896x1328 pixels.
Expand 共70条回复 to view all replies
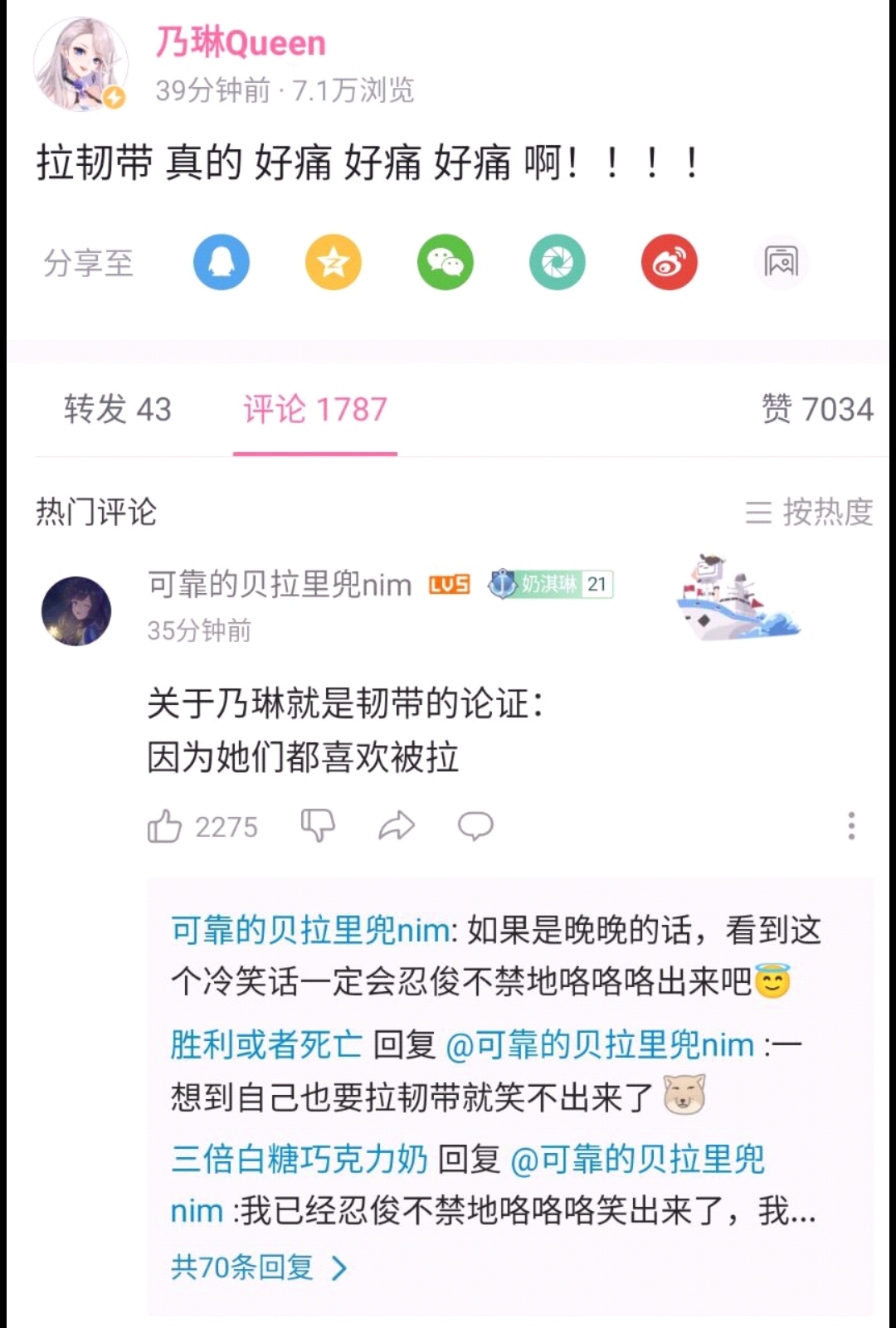click(258, 1267)
